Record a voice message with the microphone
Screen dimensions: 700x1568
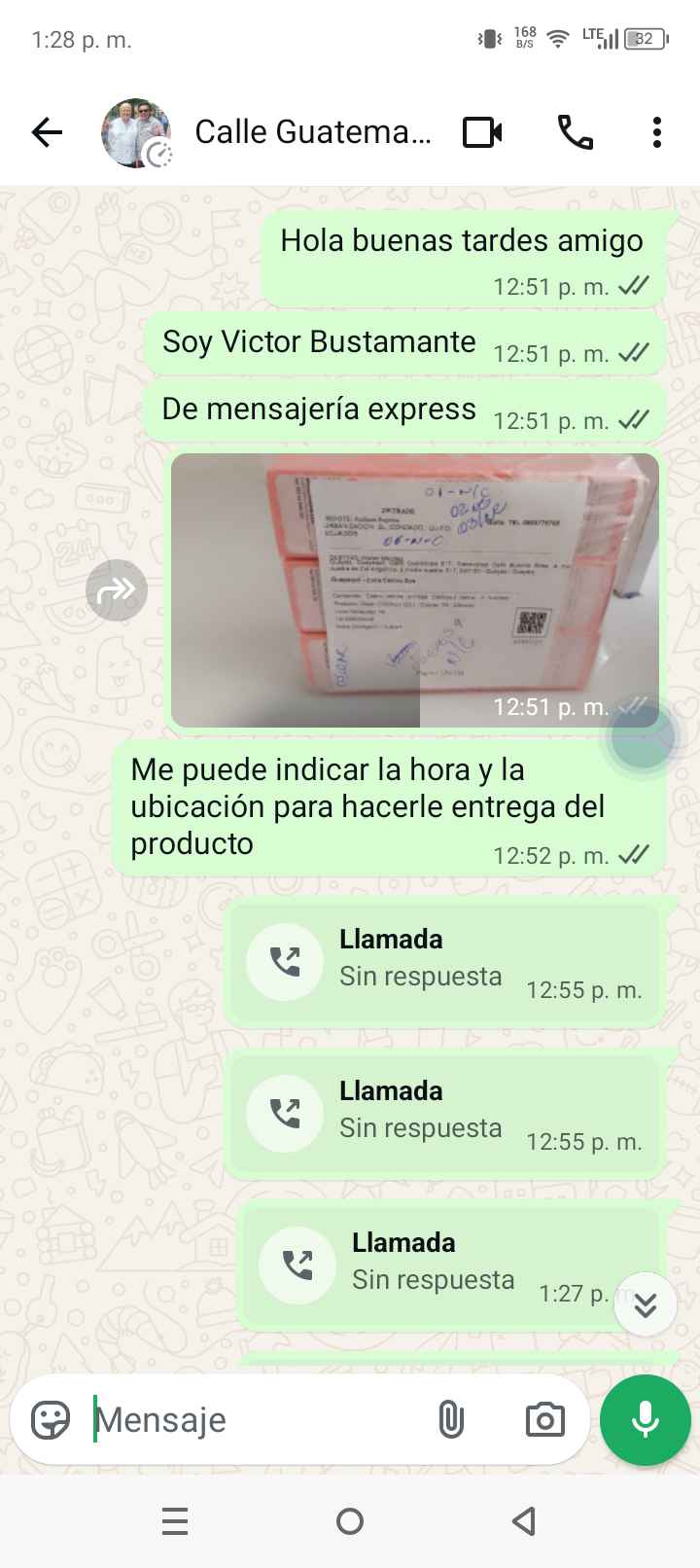click(646, 1420)
